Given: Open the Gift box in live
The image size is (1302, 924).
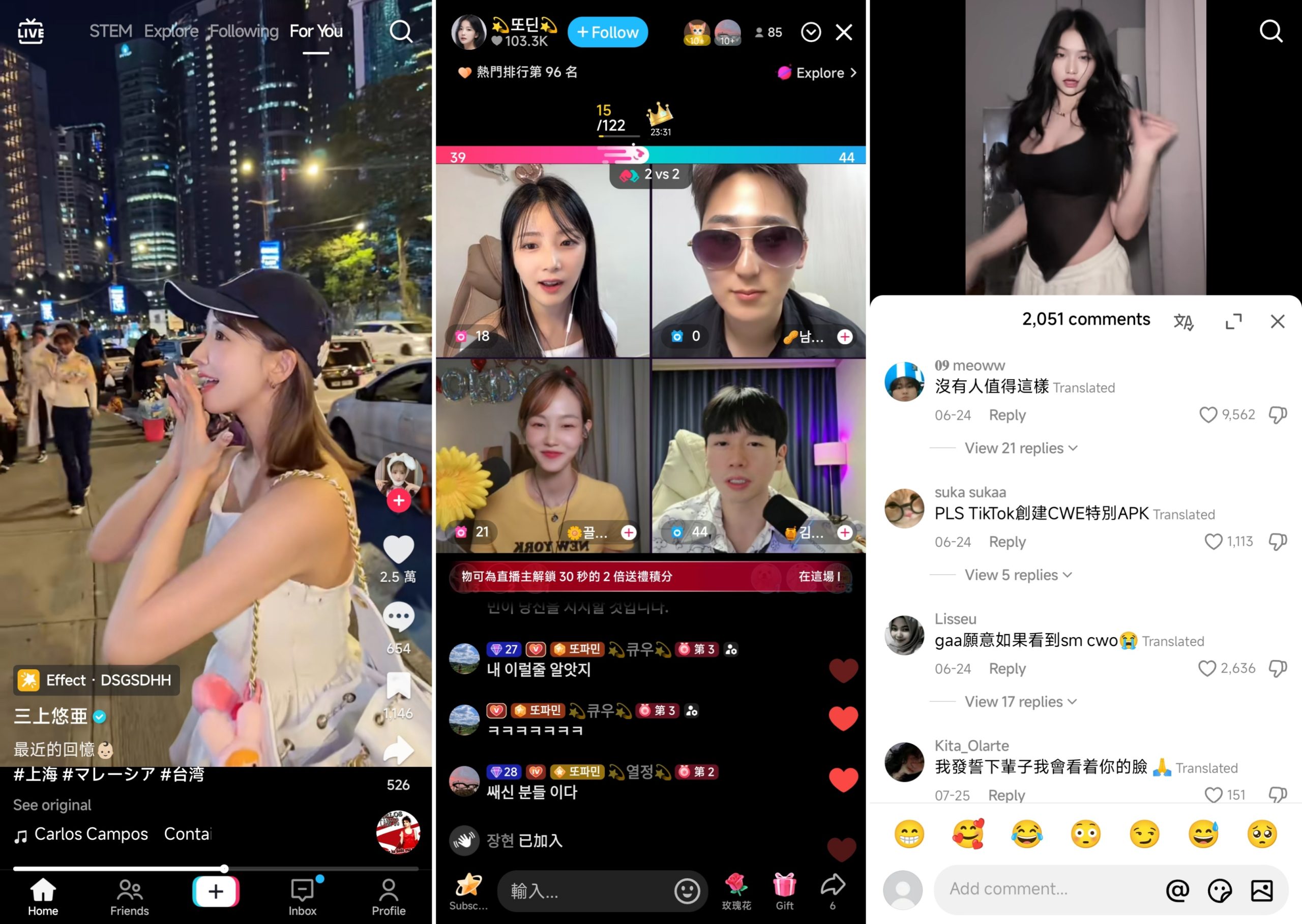Looking at the screenshot, I should pyautogui.click(x=784, y=890).
